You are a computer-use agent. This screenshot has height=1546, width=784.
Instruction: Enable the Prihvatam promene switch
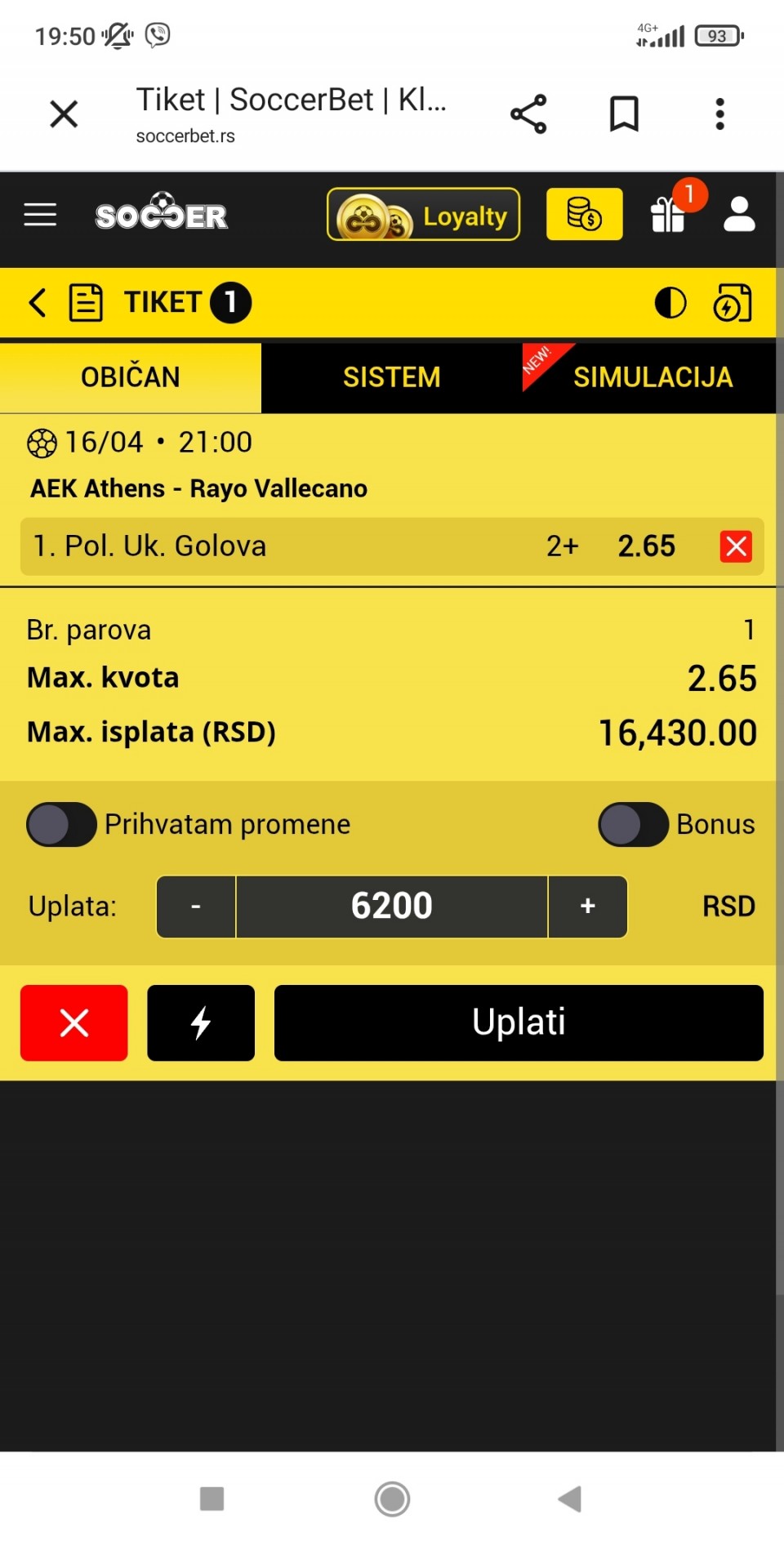(61, 824)
